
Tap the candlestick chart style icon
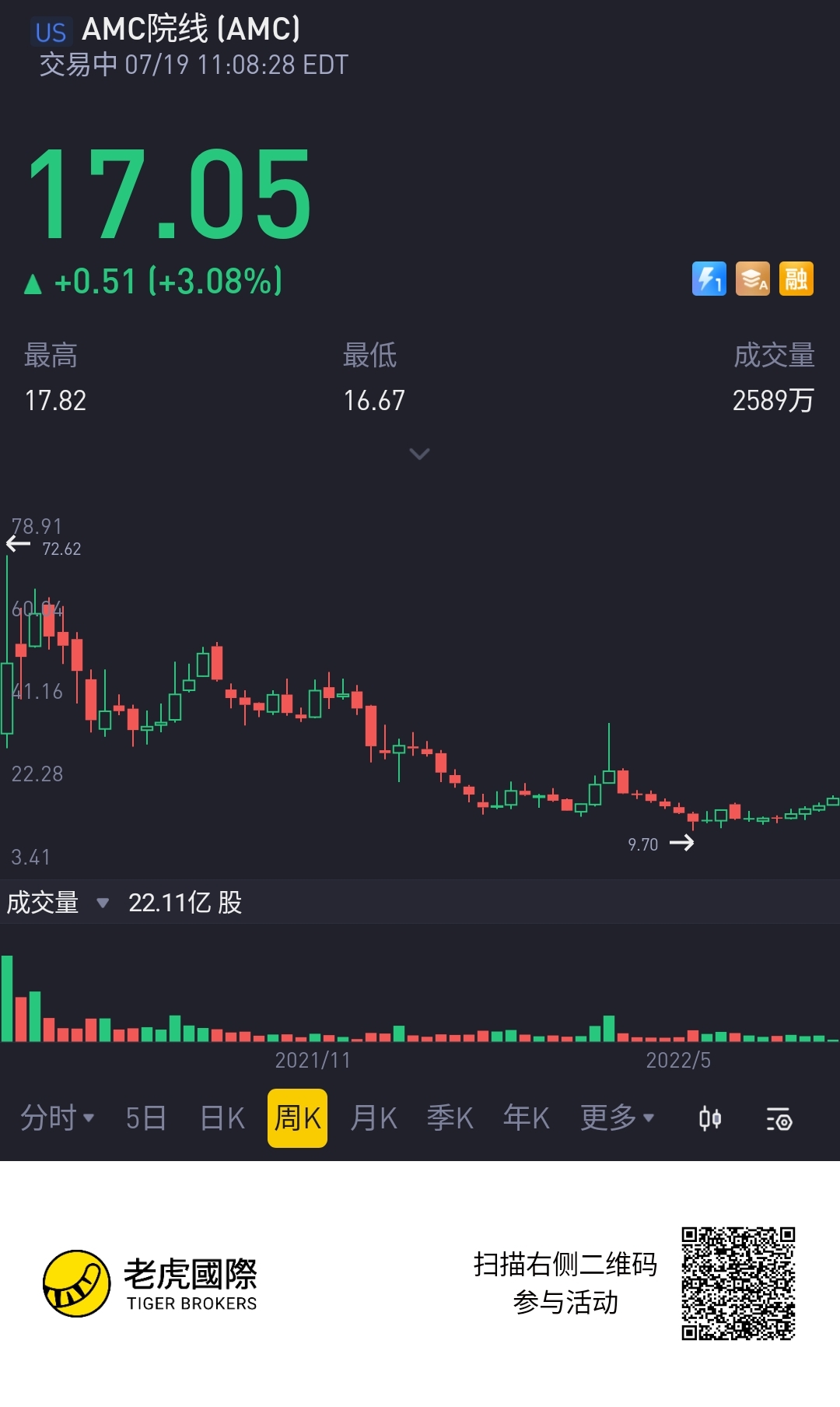tap(709, 1119)
